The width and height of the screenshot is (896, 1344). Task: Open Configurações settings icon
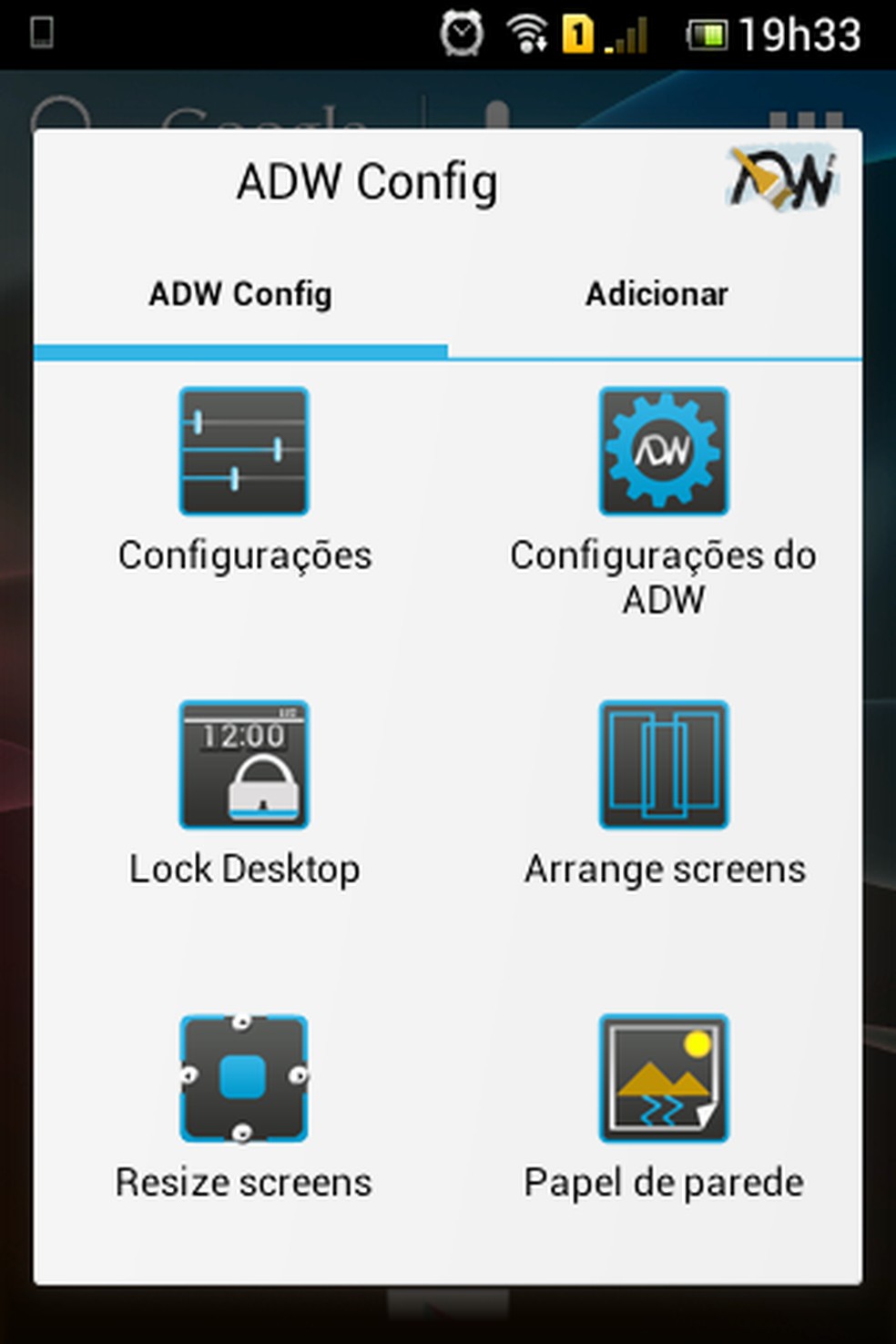[244, 452]
